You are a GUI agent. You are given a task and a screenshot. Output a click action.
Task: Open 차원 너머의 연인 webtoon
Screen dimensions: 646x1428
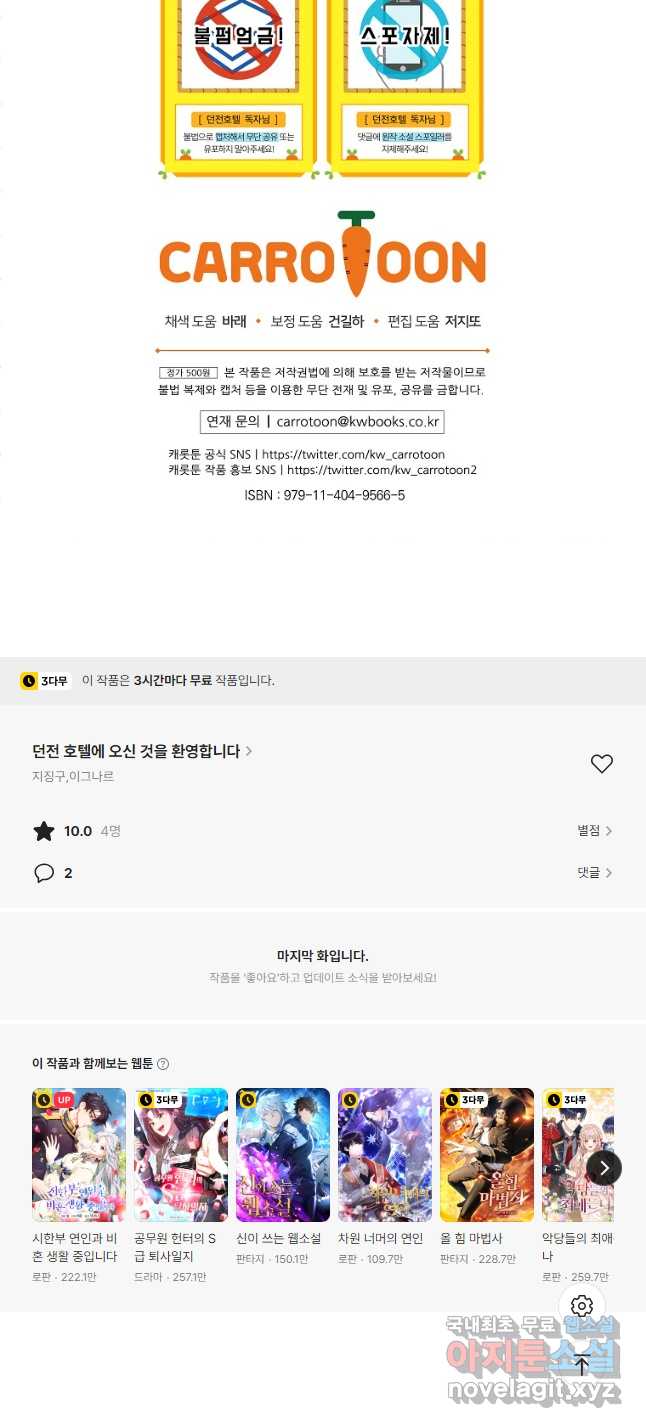coord(385,1155)
